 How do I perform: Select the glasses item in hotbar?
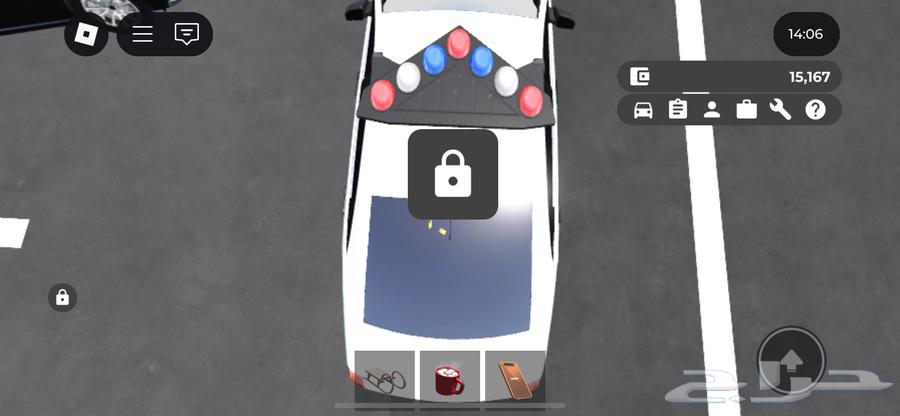tap(385, 379)
